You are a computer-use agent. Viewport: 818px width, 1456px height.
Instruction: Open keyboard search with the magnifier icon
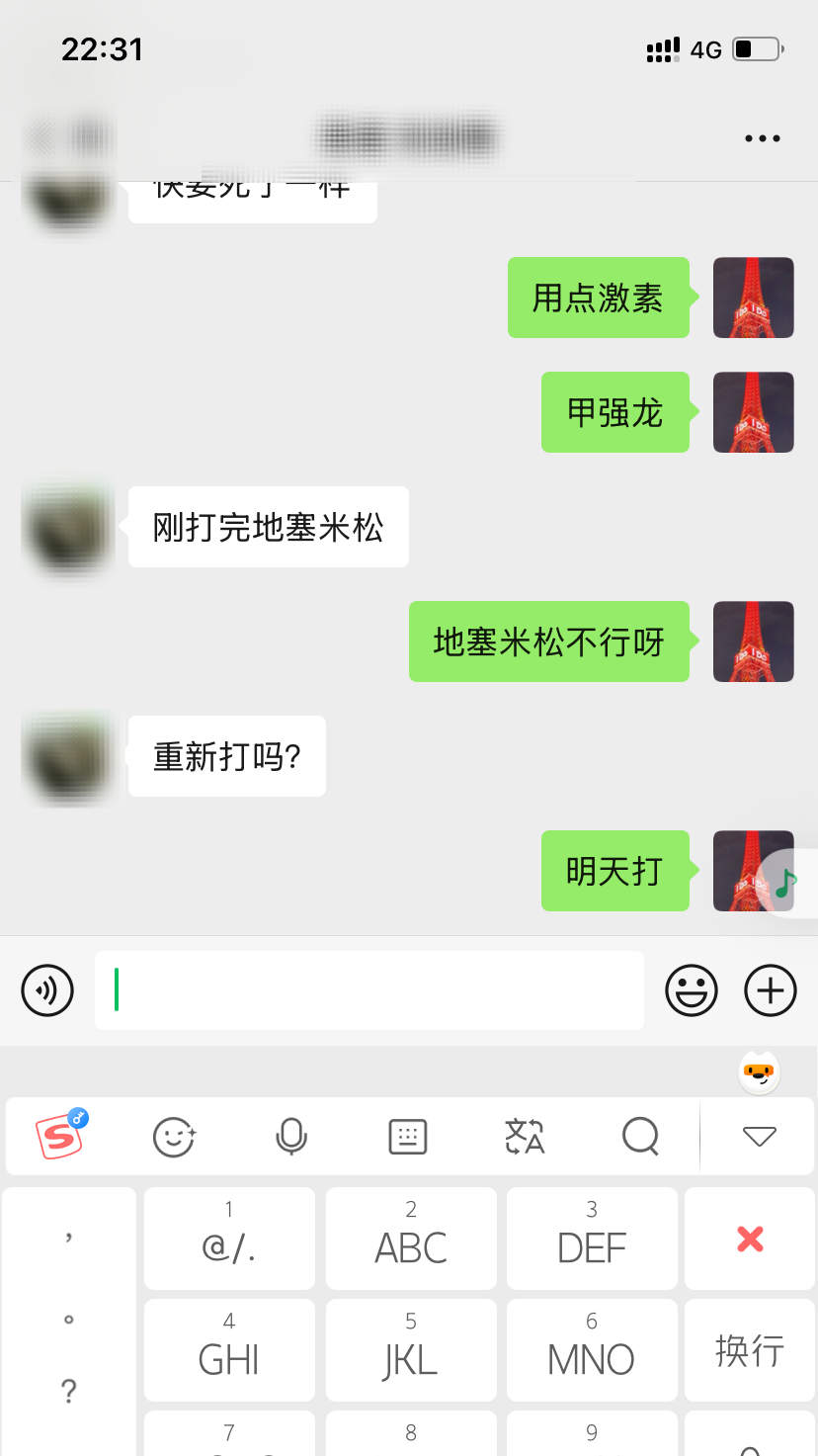[640, 1136]
